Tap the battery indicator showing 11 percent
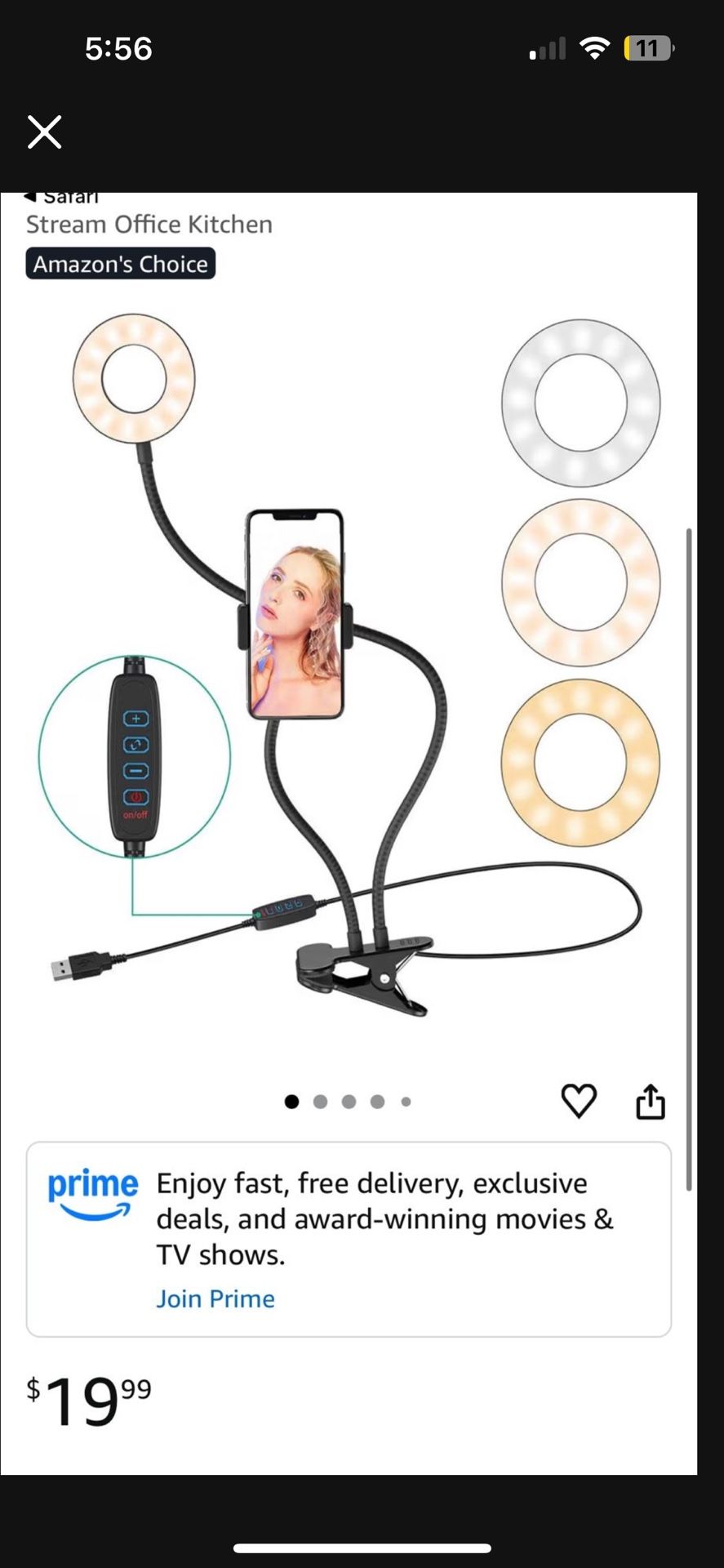The image size is (724, 1568). [647, 48]
